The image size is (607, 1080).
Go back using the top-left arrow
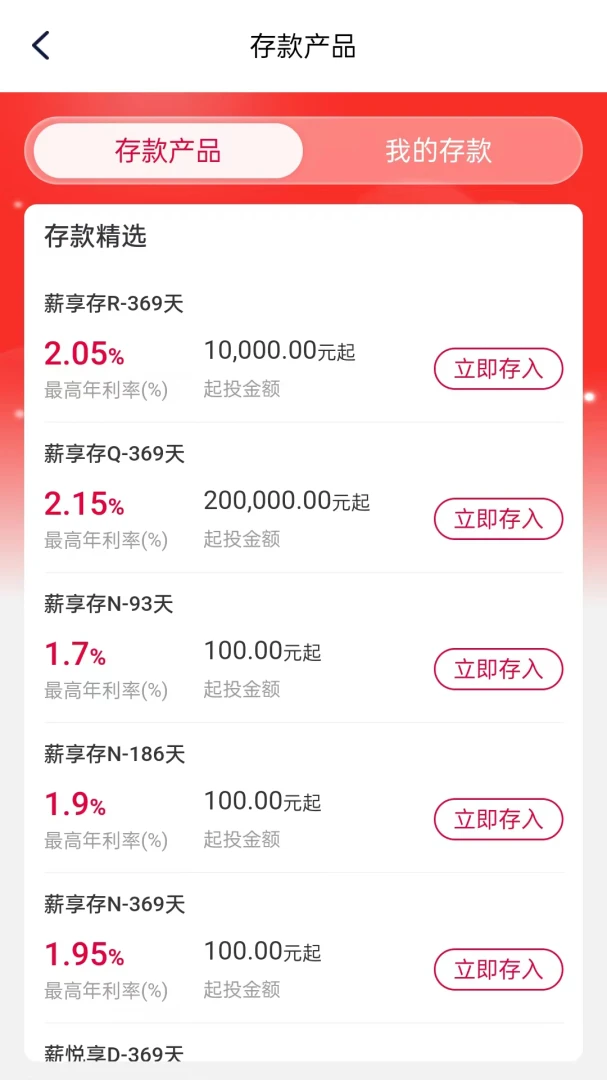coord(41,46)
